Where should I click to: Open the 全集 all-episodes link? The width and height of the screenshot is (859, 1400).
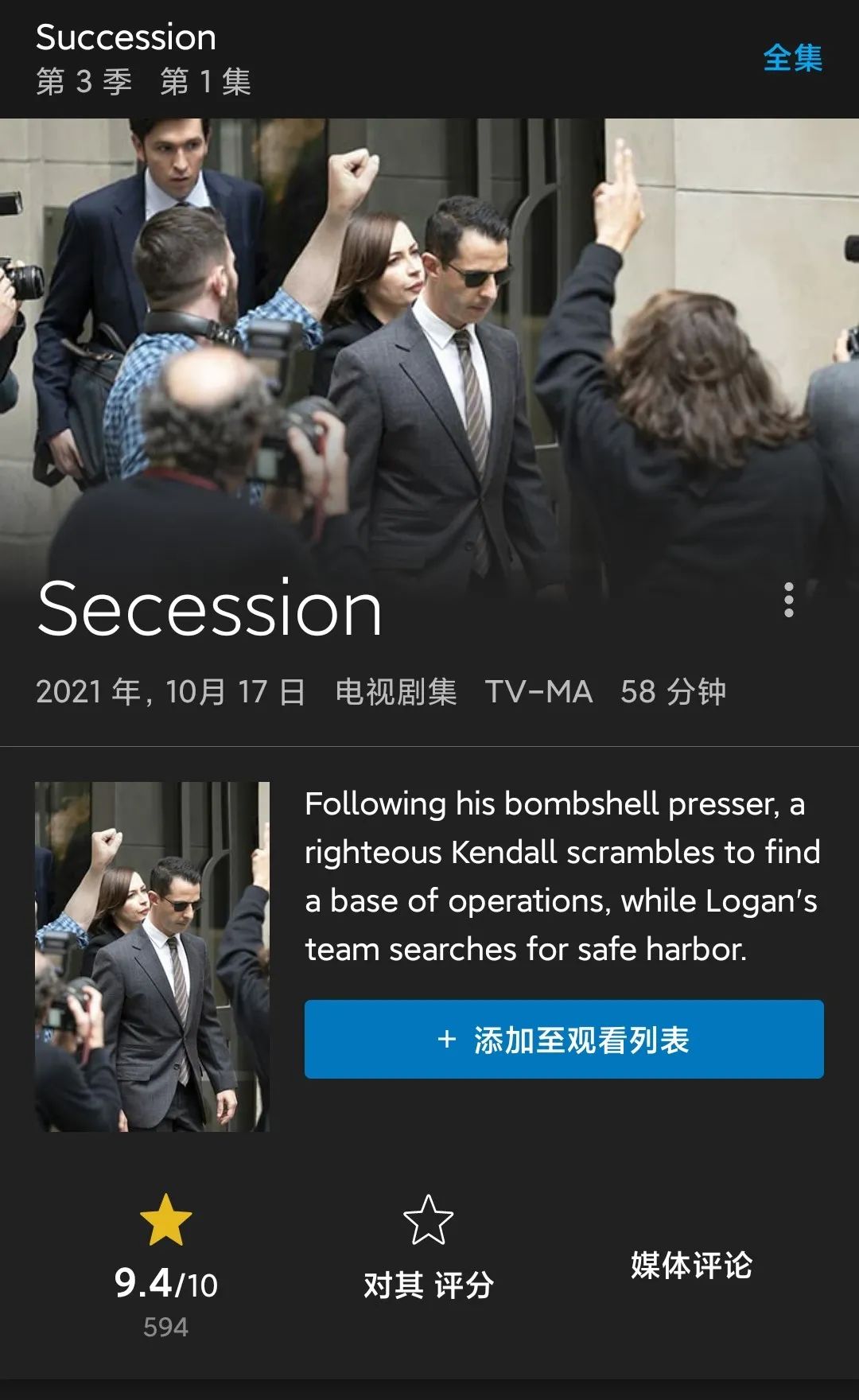pyautogui.click(x=792, y=58)
